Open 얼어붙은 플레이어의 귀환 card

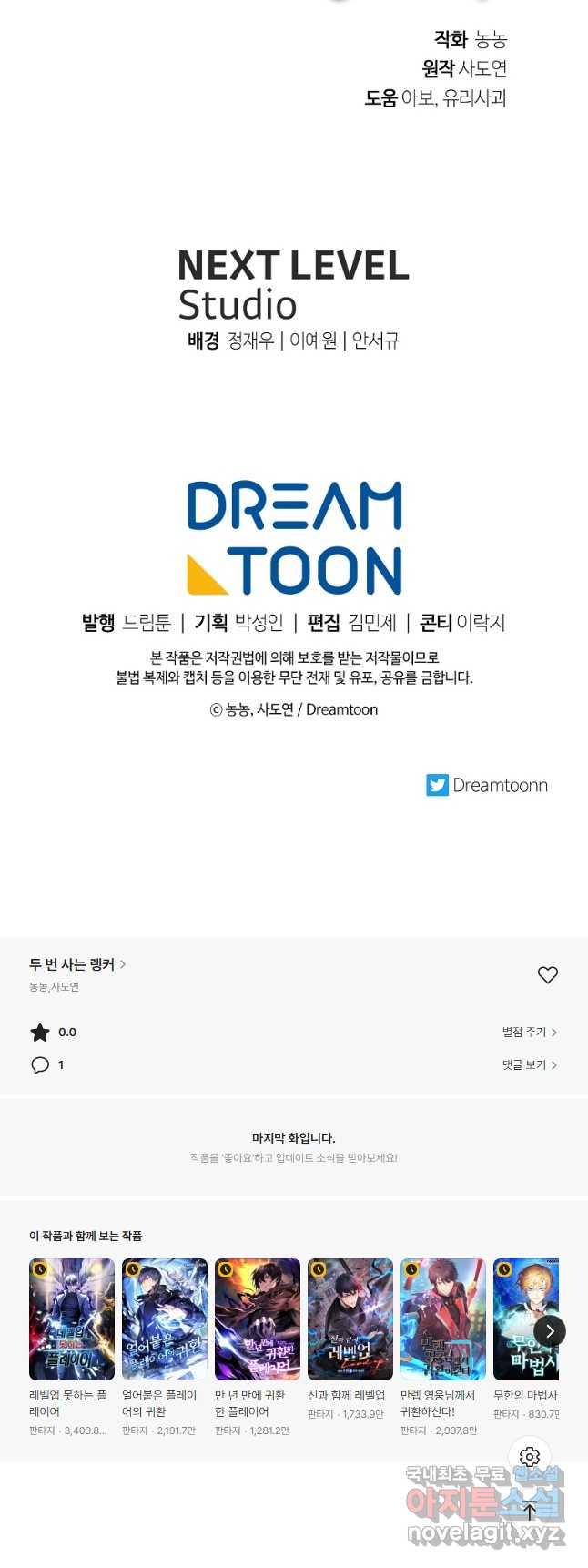[x=165, y=1319]
